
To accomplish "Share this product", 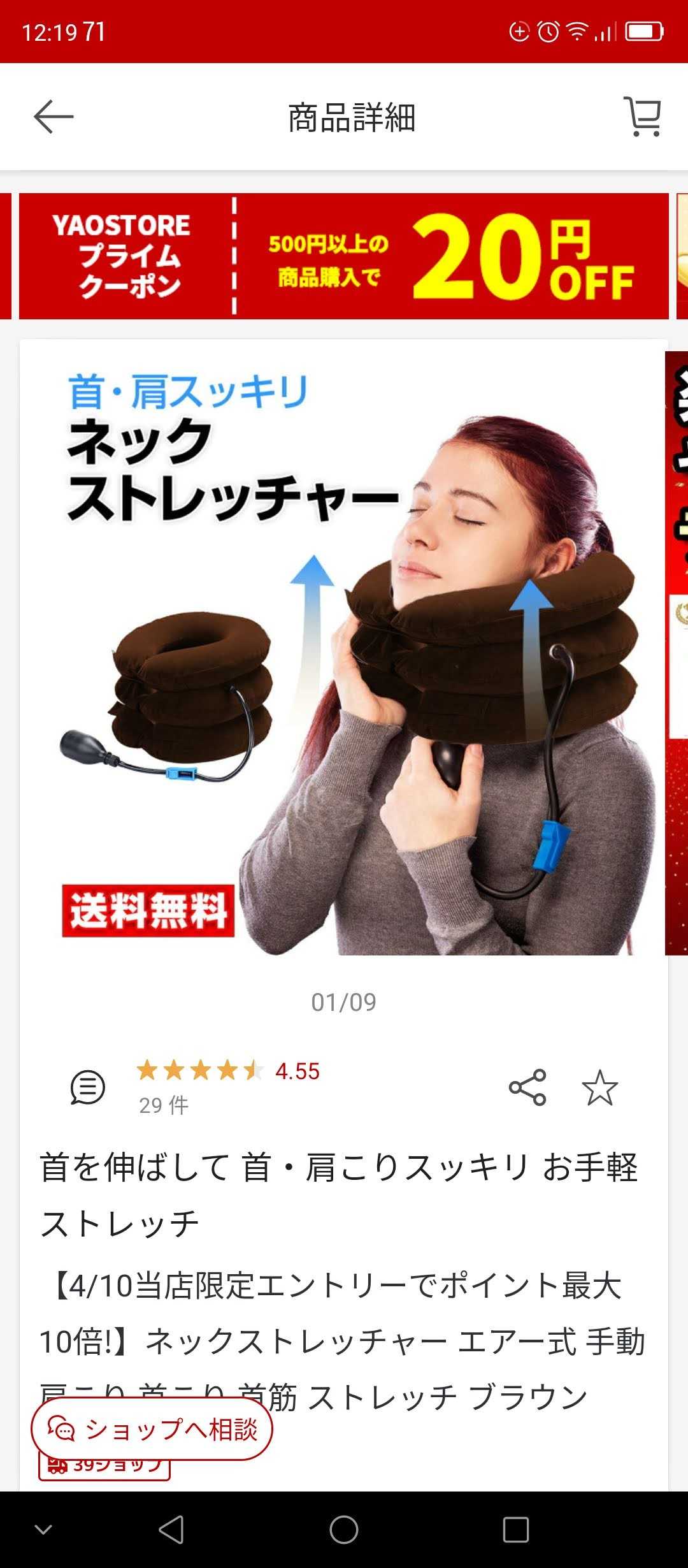I will 527,1087.
